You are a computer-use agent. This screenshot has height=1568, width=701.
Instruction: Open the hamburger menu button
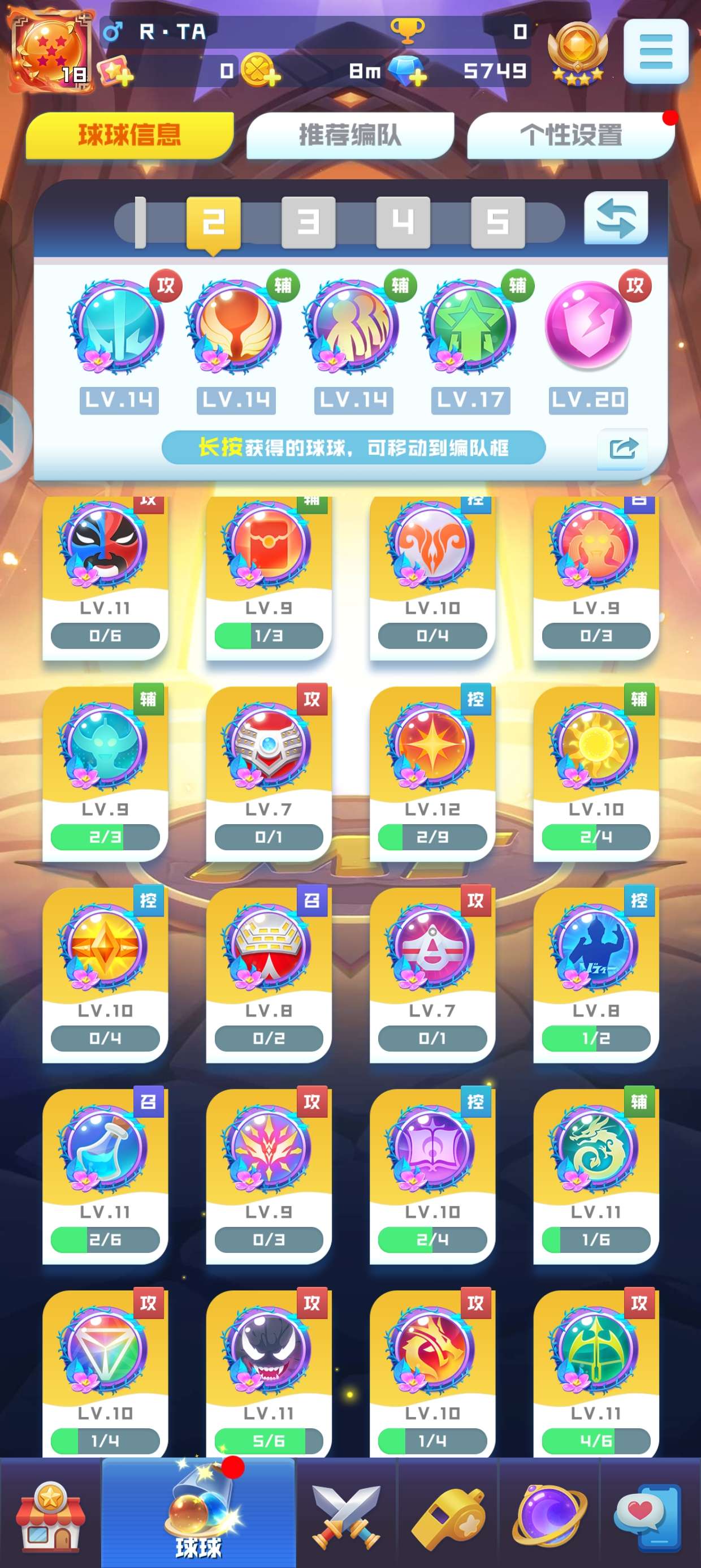point(655,51)
